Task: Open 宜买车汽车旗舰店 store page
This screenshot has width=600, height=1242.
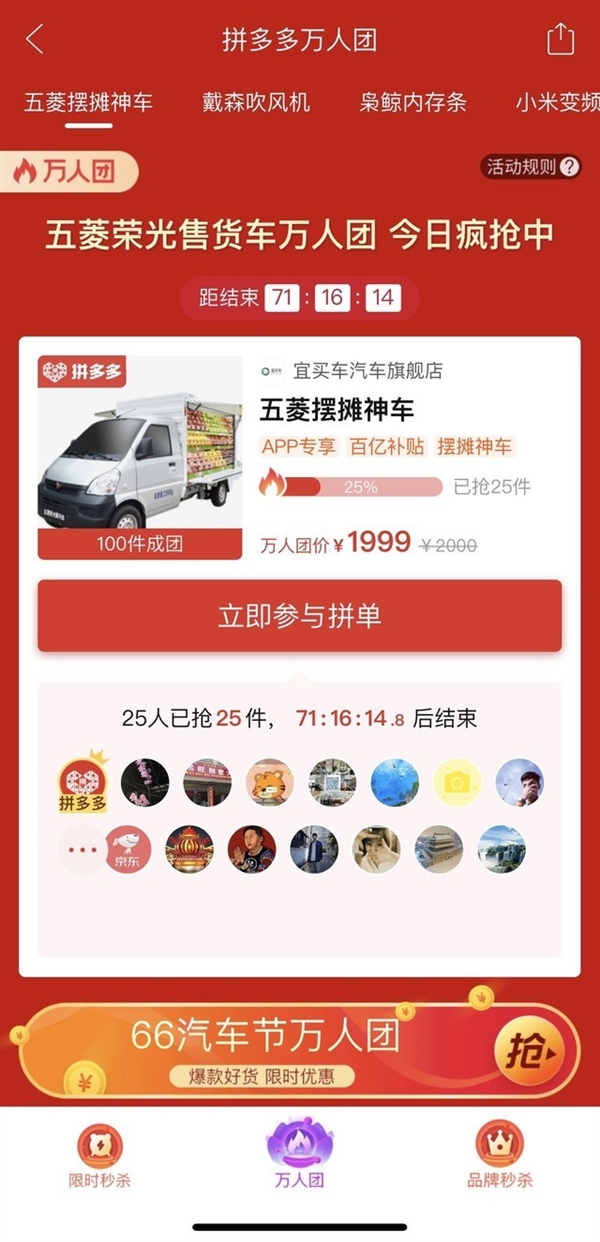Action: click(366, 371)
